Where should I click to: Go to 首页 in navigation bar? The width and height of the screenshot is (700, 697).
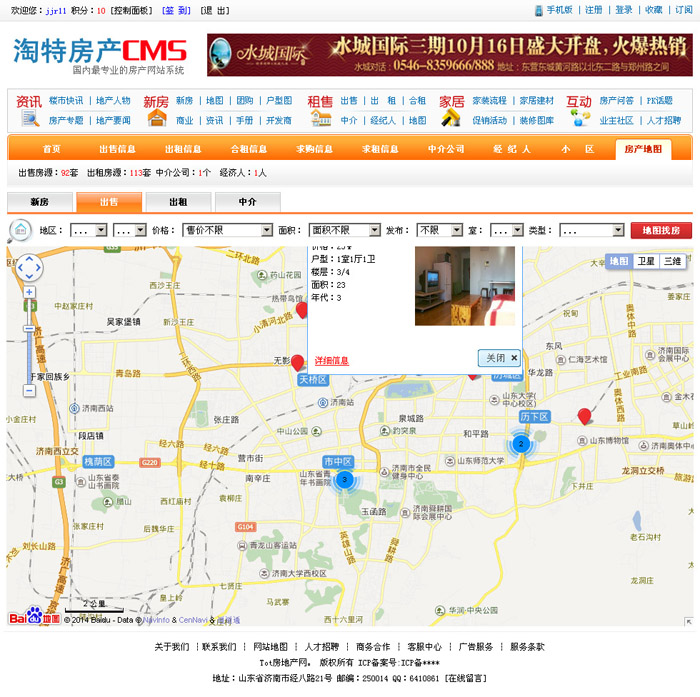[51, 149]
